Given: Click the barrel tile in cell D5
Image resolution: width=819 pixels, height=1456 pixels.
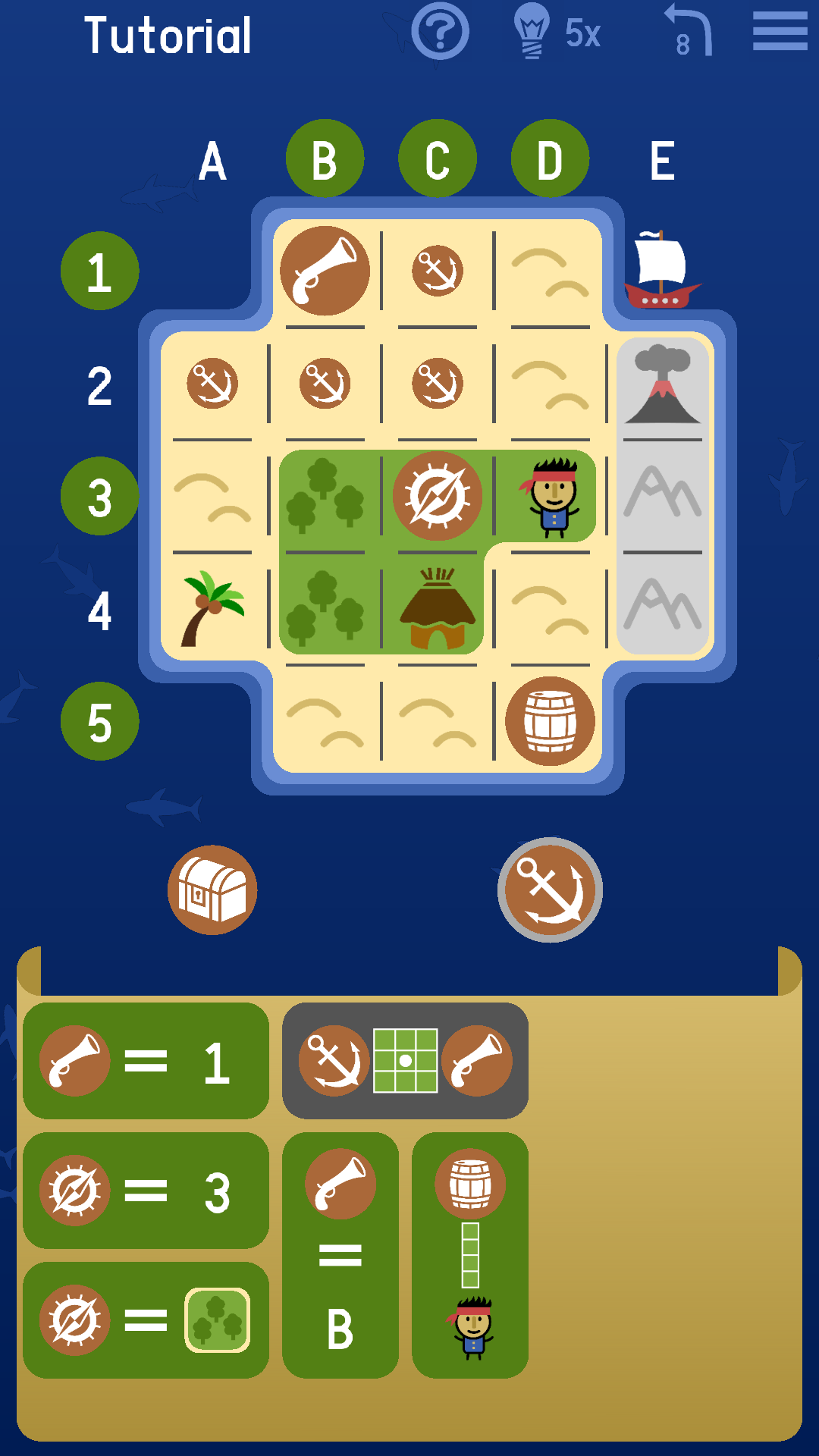Looking at the screenshot, I should point(550,719).
